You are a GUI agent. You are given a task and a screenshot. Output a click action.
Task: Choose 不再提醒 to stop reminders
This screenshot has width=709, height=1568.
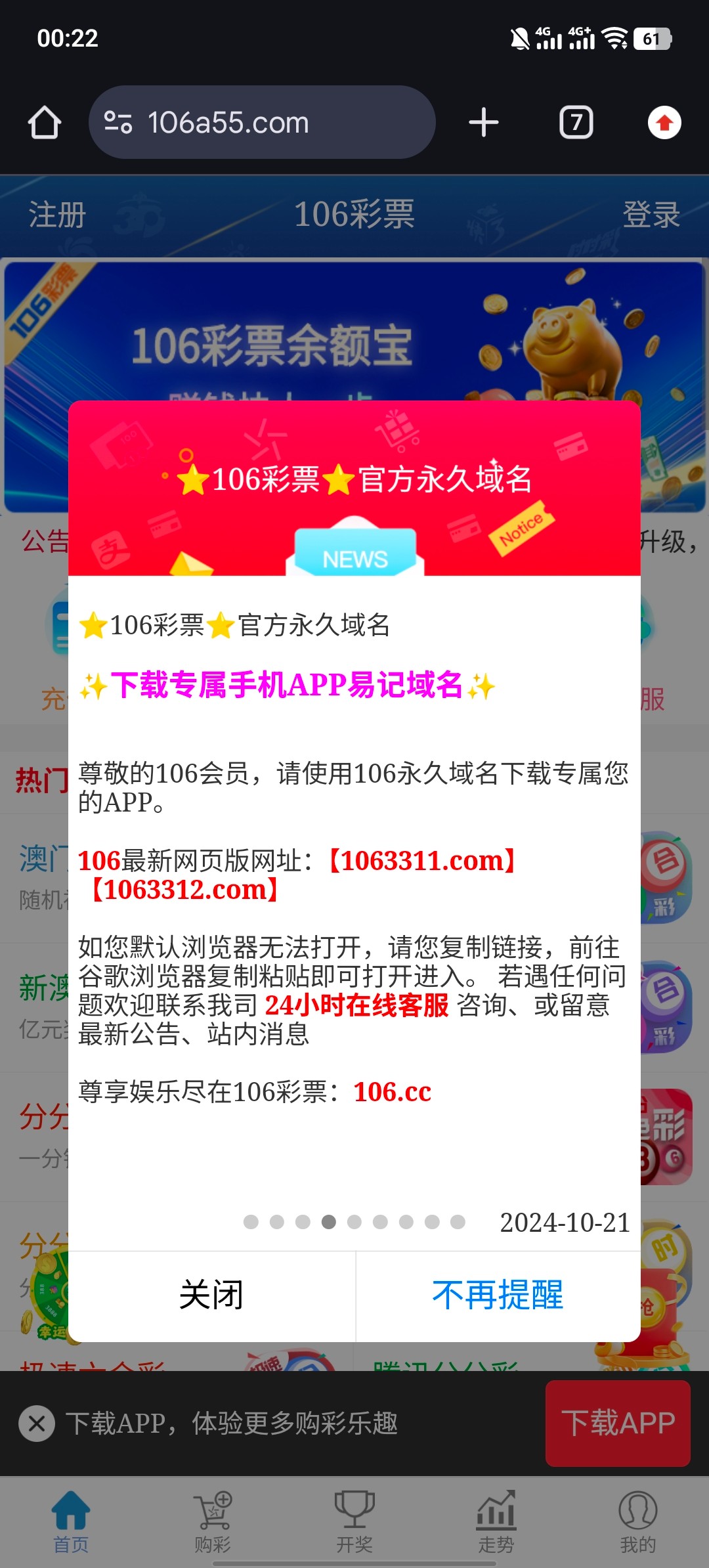click(x=498, y=1296)
